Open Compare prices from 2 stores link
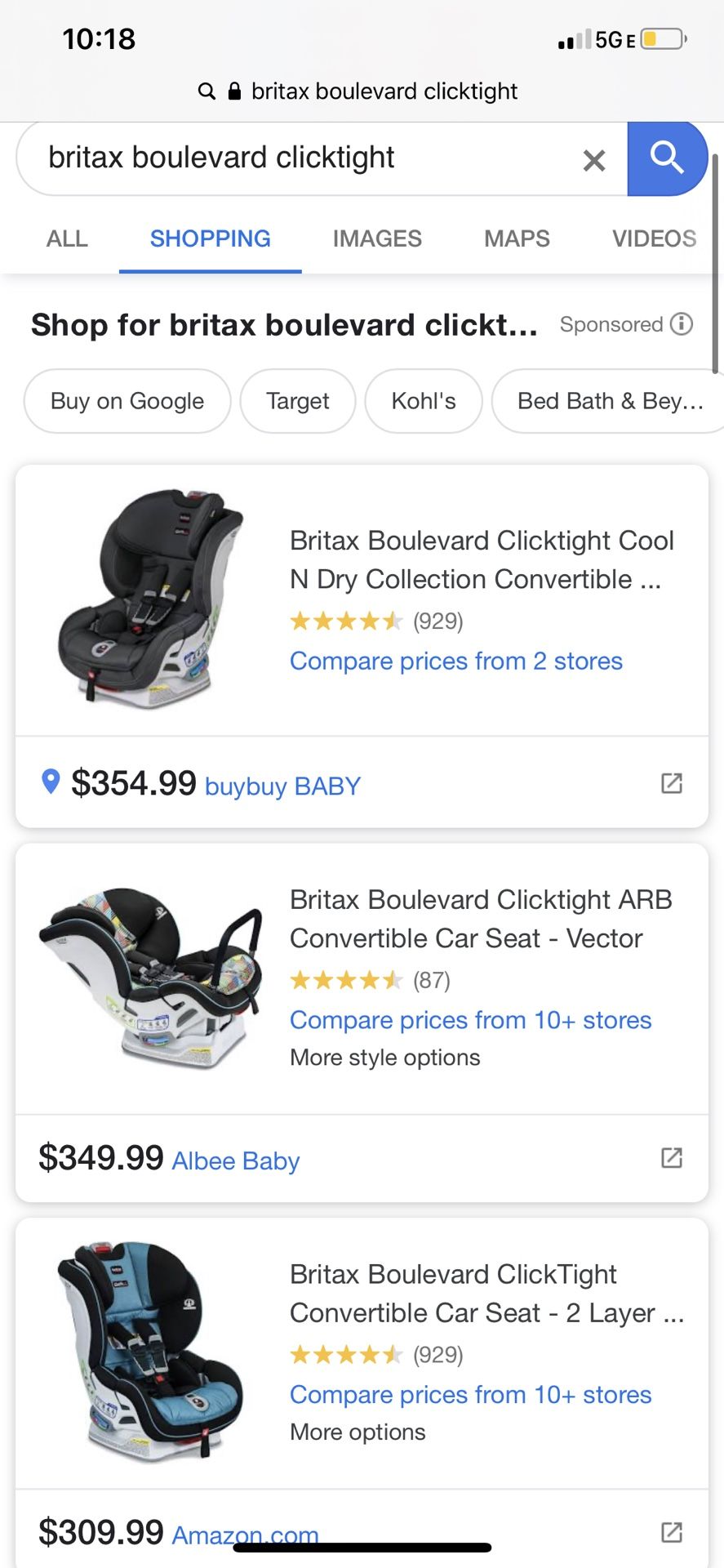 (x=456, y=661)
